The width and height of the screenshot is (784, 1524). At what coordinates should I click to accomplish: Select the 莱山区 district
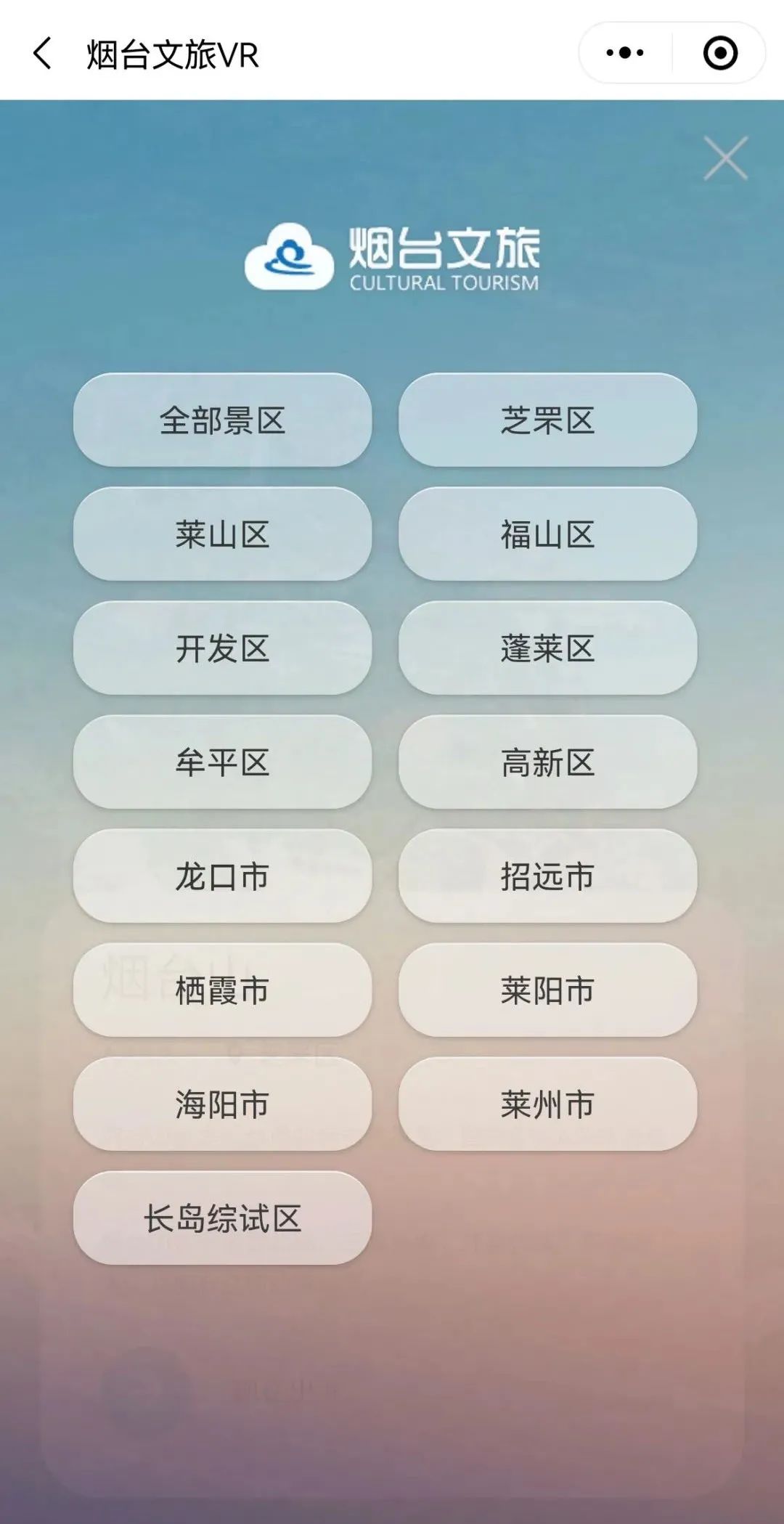222,534
